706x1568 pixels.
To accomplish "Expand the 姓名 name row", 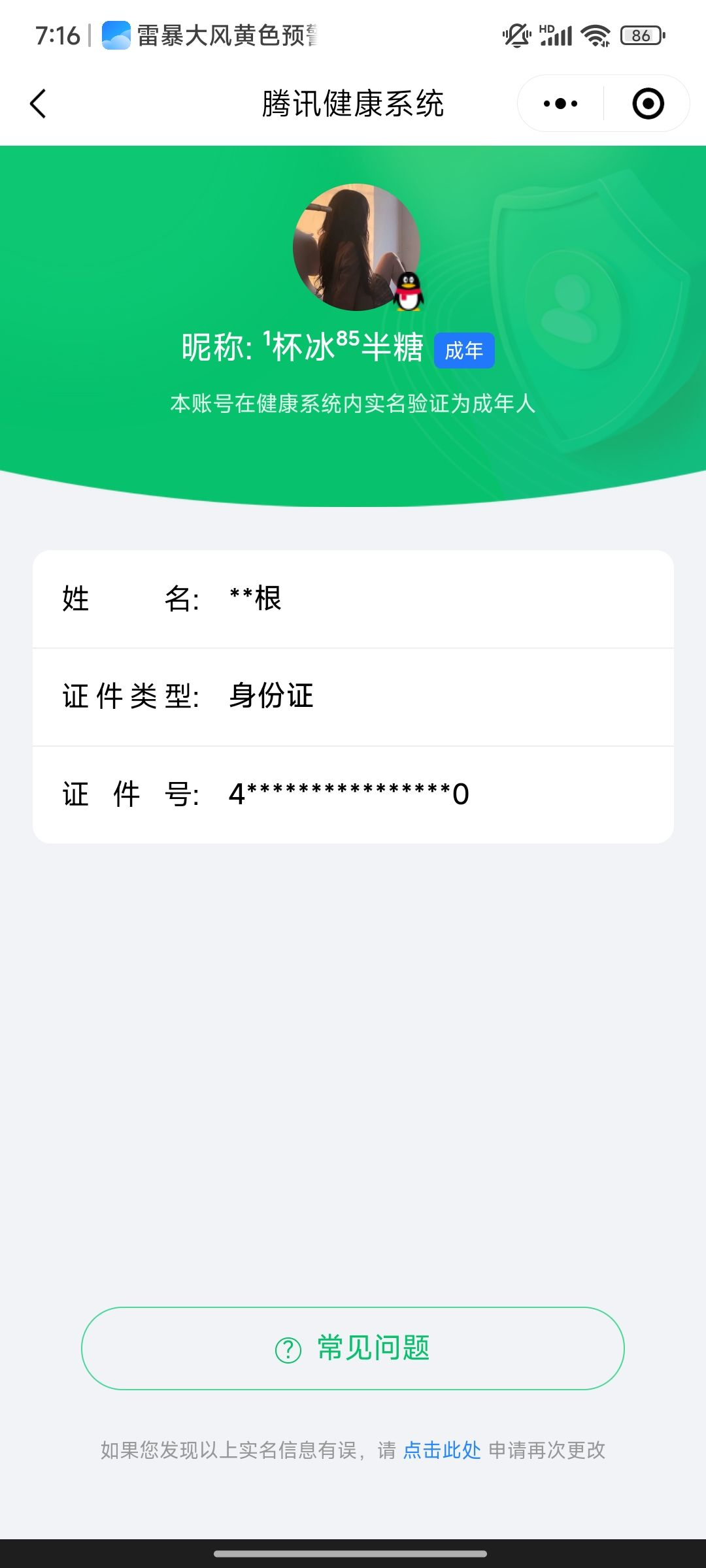I will click(x=353, y=600).
